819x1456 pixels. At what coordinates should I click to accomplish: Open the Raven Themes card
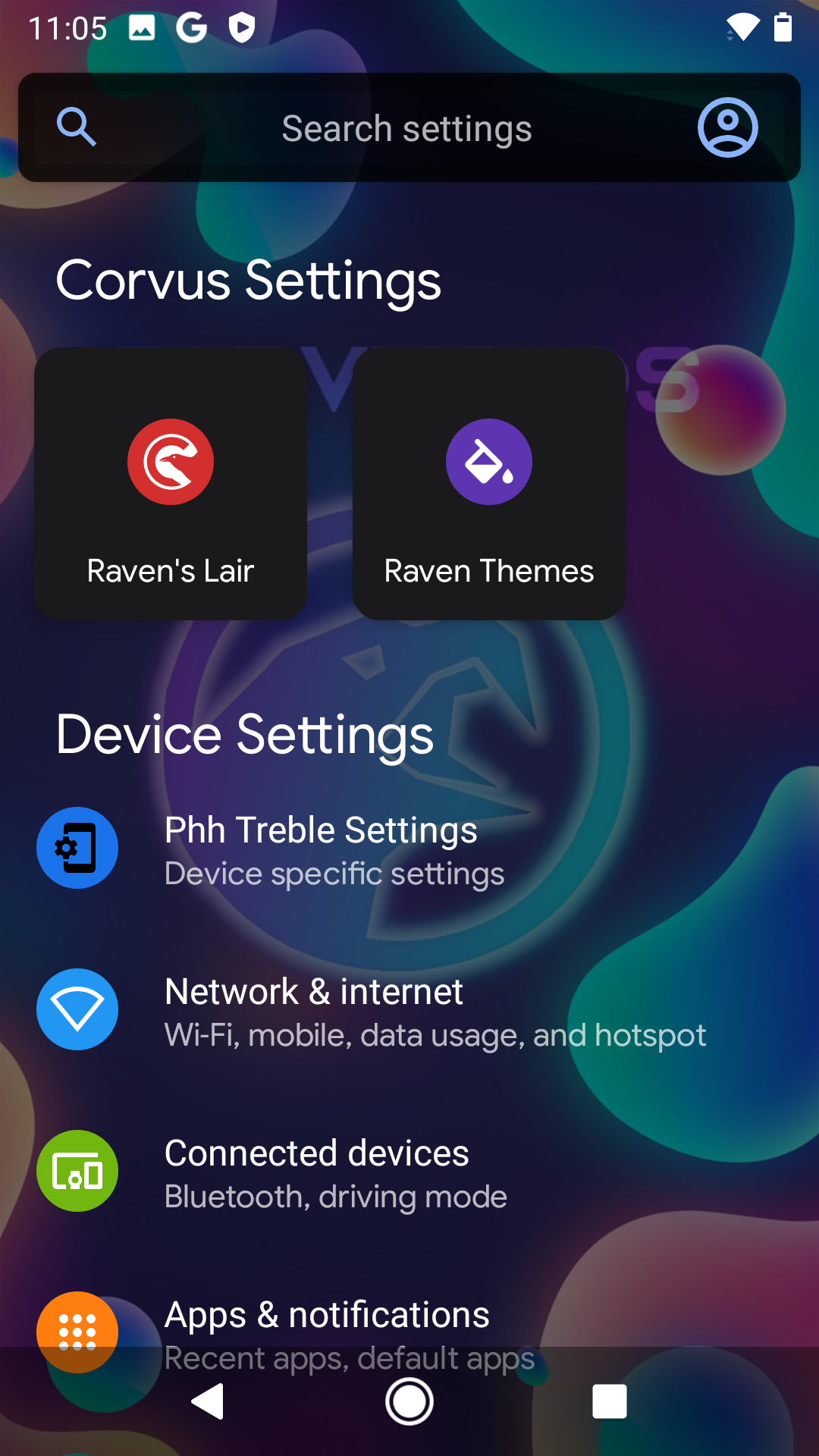point(489,484)
